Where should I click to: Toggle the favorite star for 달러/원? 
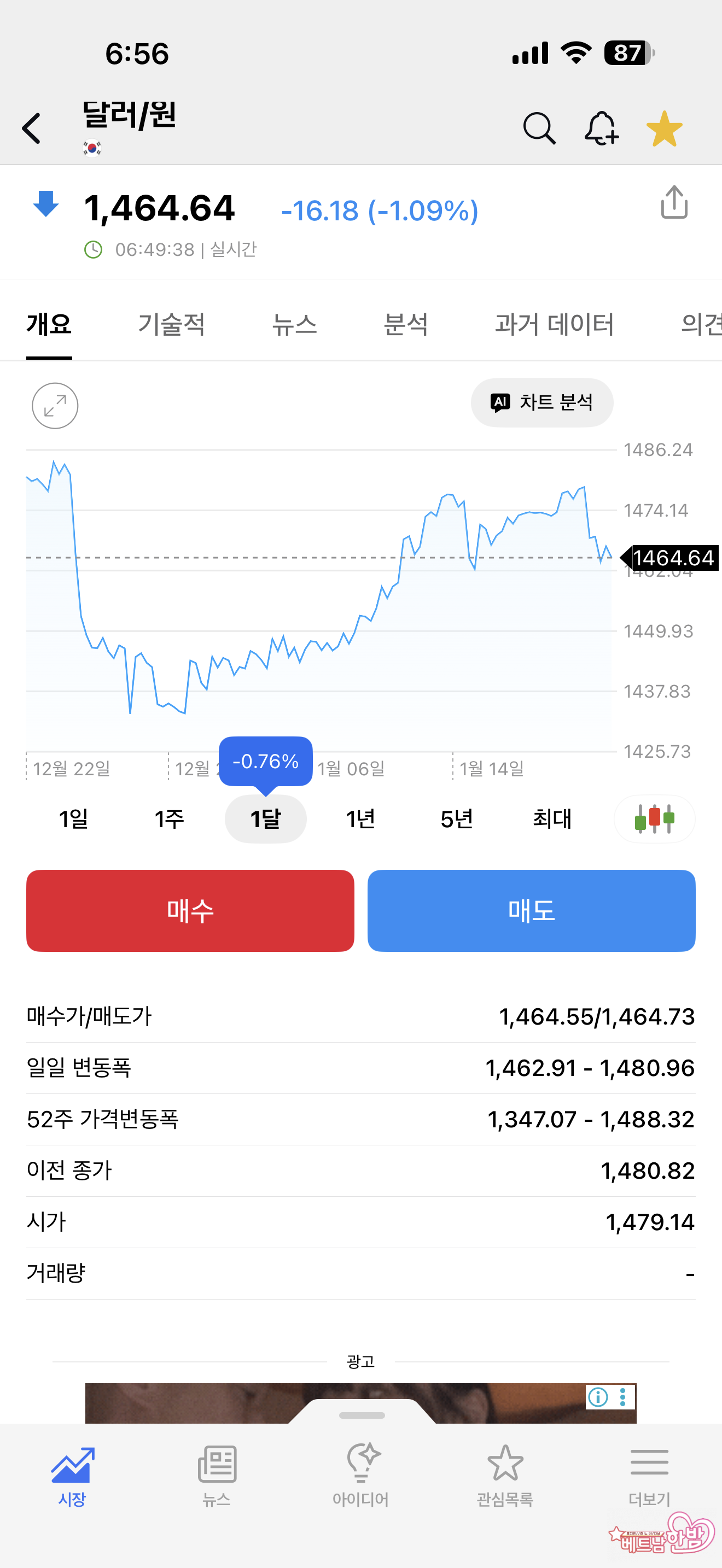664,128
